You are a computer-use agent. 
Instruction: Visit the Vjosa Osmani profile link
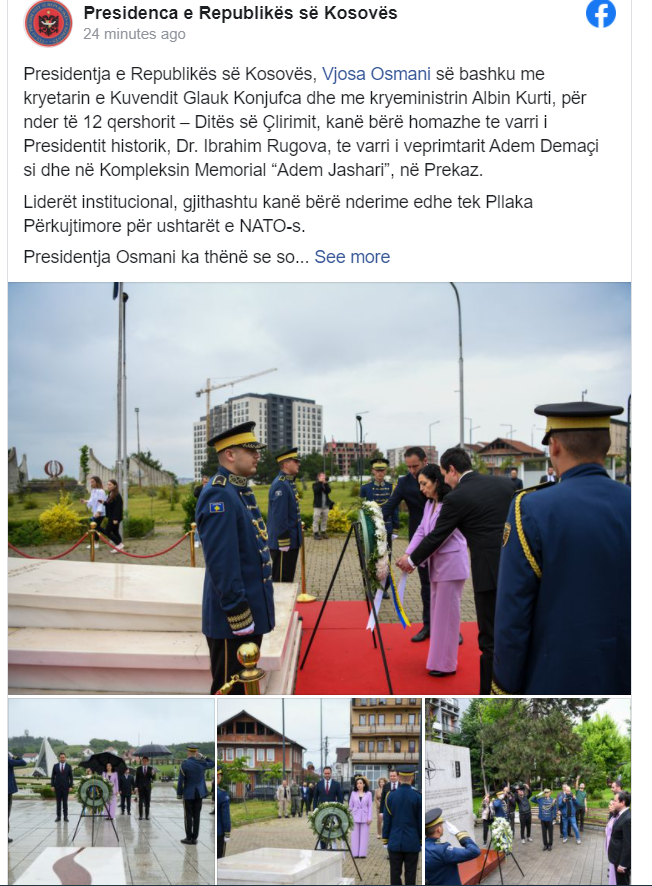(376, 74)
